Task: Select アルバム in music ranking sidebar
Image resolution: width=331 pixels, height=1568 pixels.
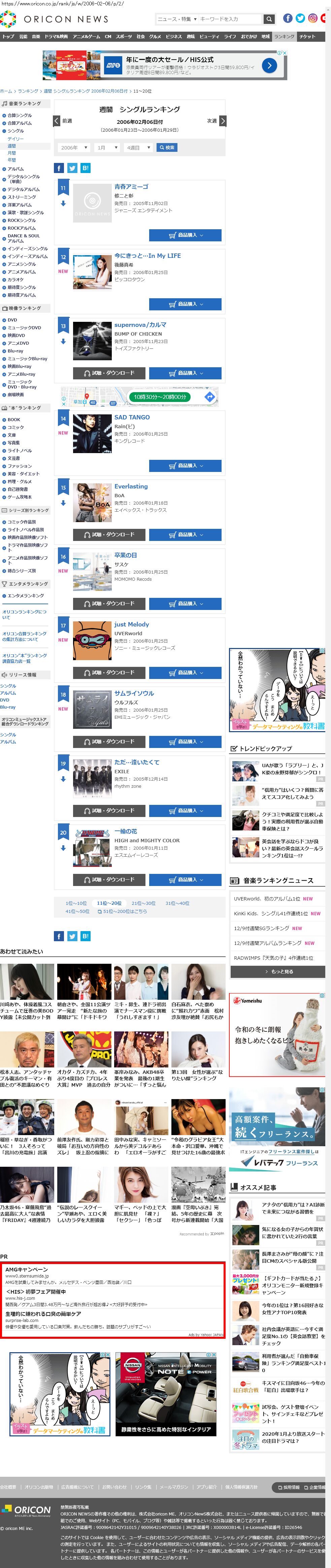Action: coord(15,169)
